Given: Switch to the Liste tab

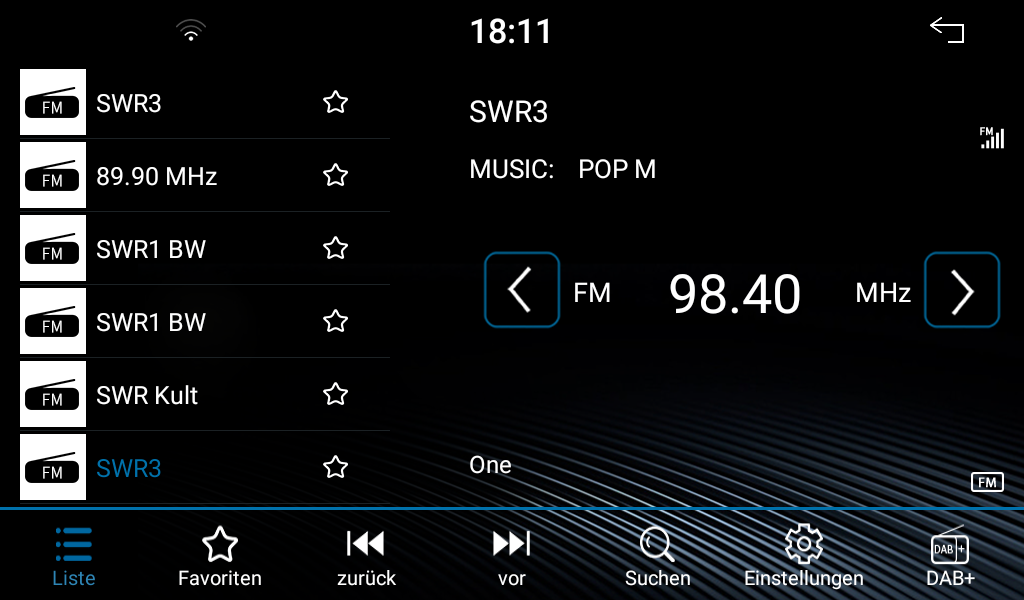Looking at the screenshot, I should click(74, 556).
